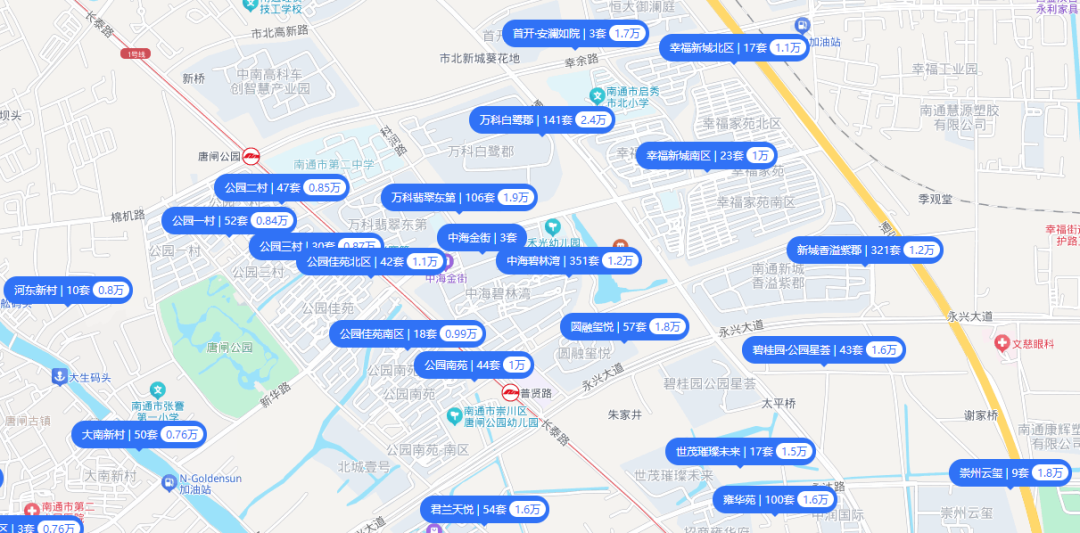Open the 公园二村 47套 marker
Viewport: 1080px width, 533px height.
tap(282, 187)
